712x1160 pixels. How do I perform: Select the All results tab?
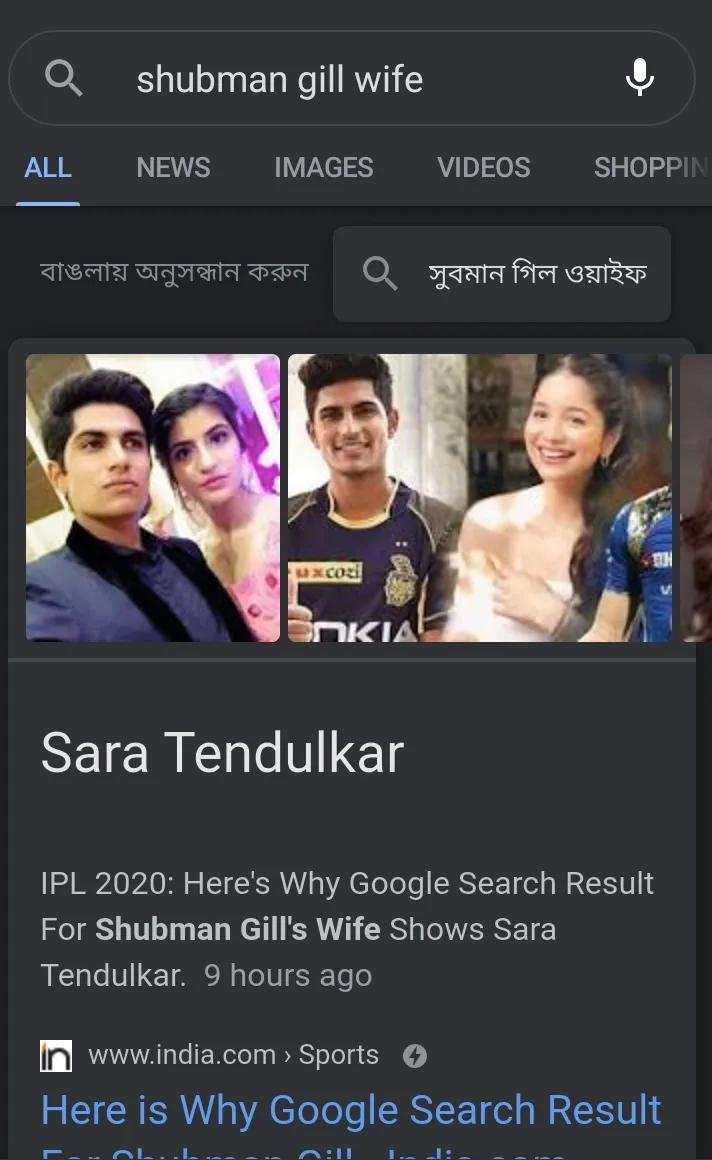48,167
